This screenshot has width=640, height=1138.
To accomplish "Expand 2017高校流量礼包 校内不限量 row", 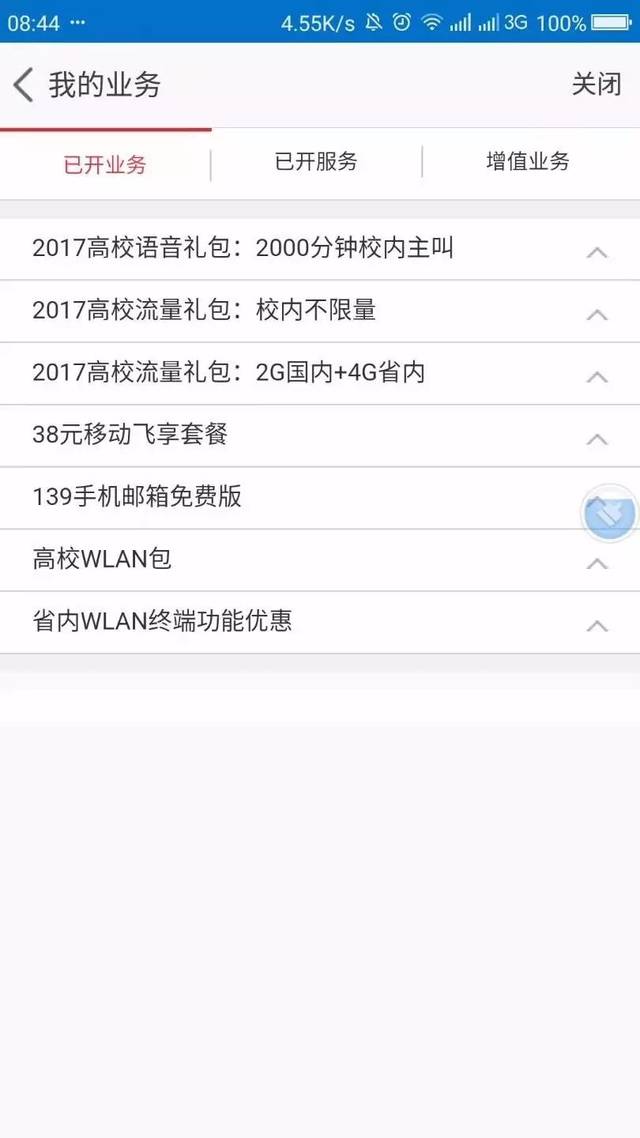I will pos(320,311).
